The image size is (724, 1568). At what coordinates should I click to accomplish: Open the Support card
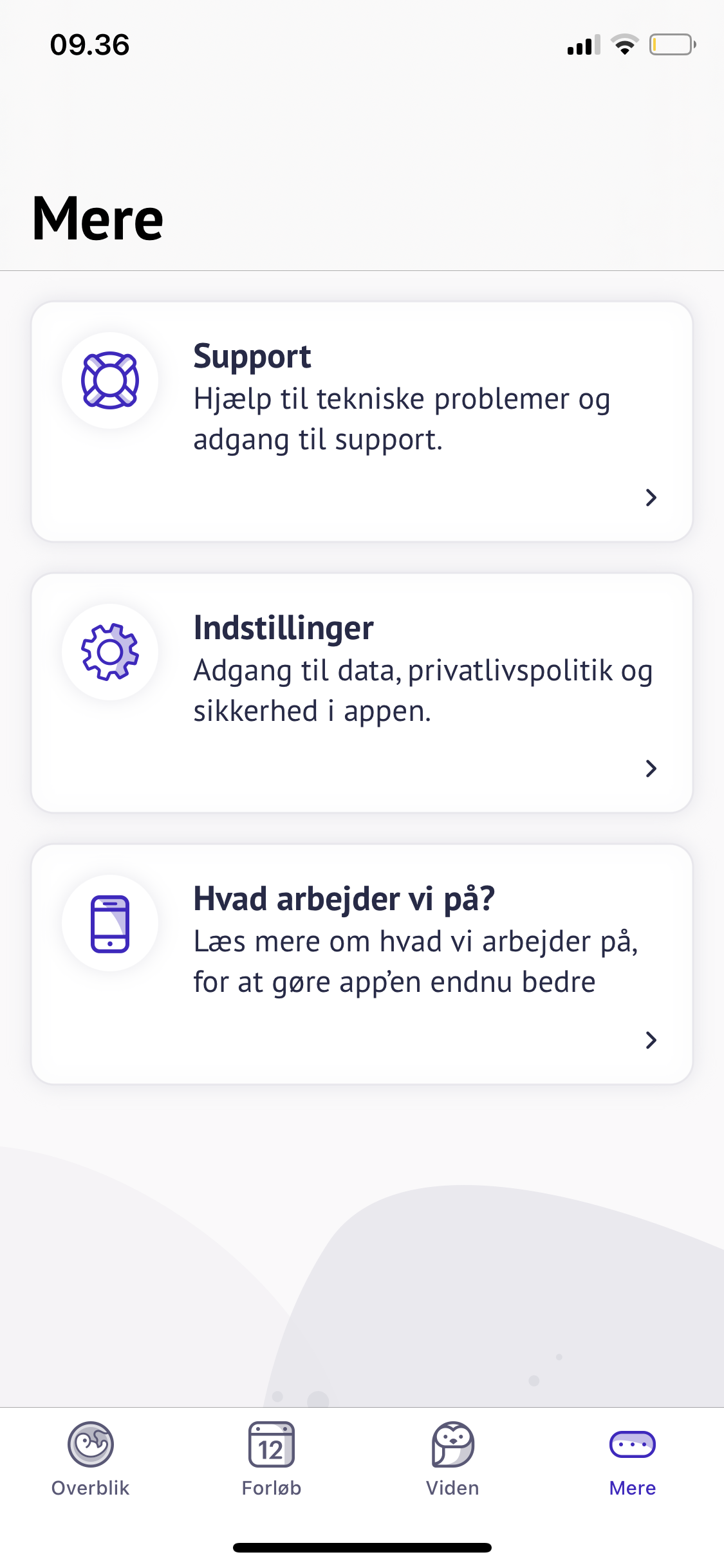pyautogui.click(x=362, y=422)
